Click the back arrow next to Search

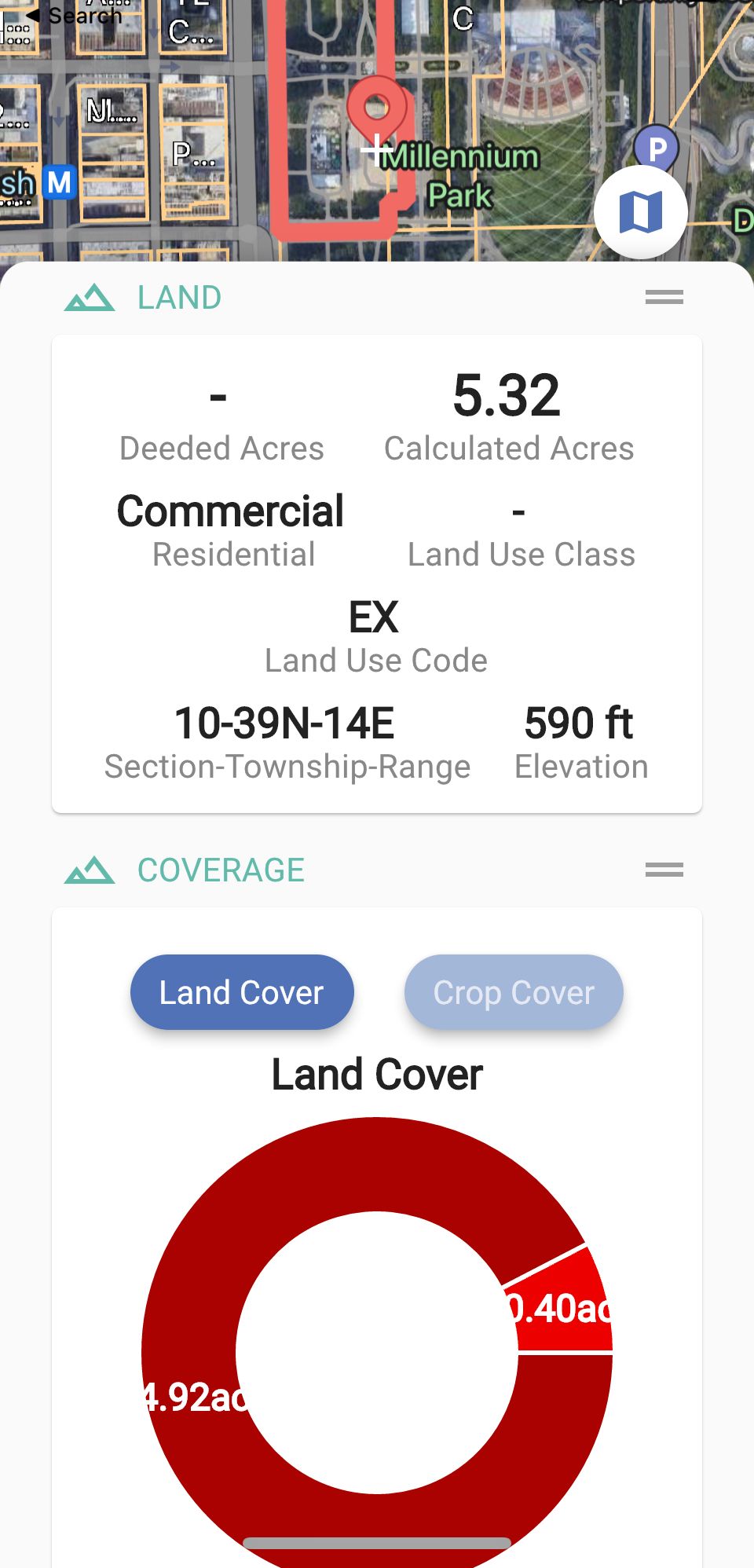32,15
